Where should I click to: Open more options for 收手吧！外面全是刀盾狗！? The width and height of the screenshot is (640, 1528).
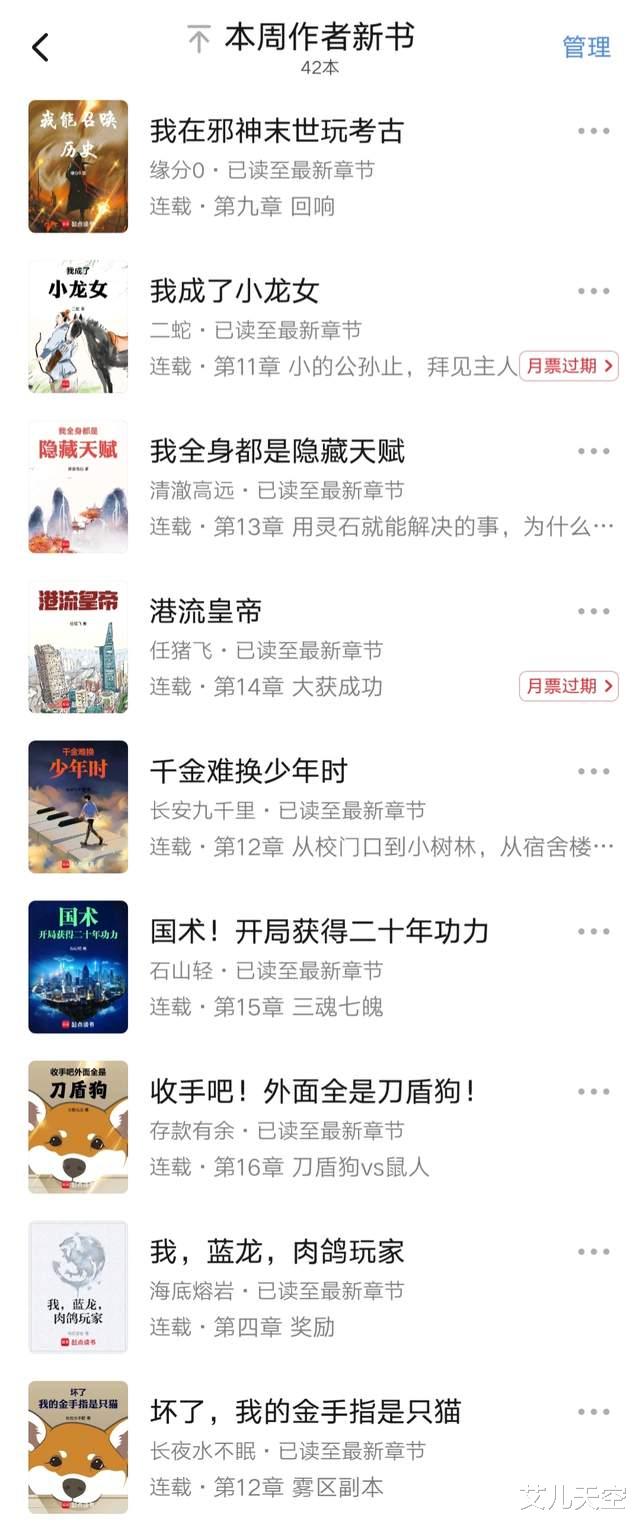(593, 1091)
